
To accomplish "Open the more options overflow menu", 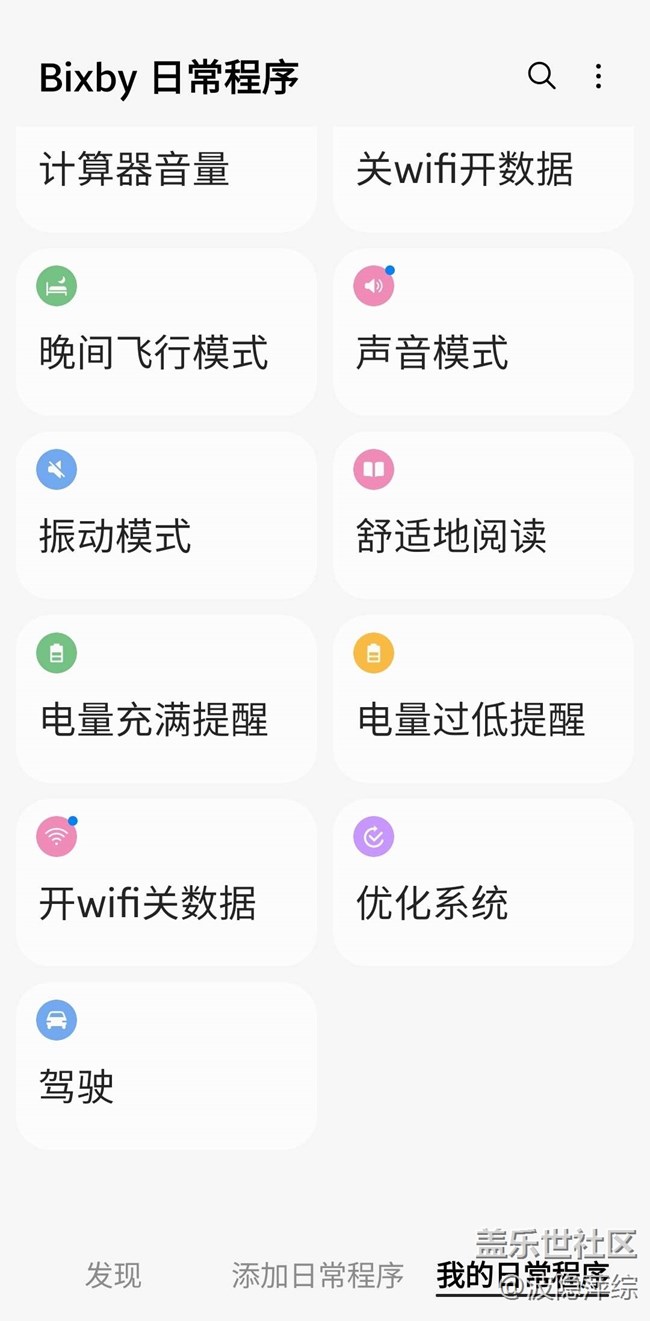I will [598, 76].
